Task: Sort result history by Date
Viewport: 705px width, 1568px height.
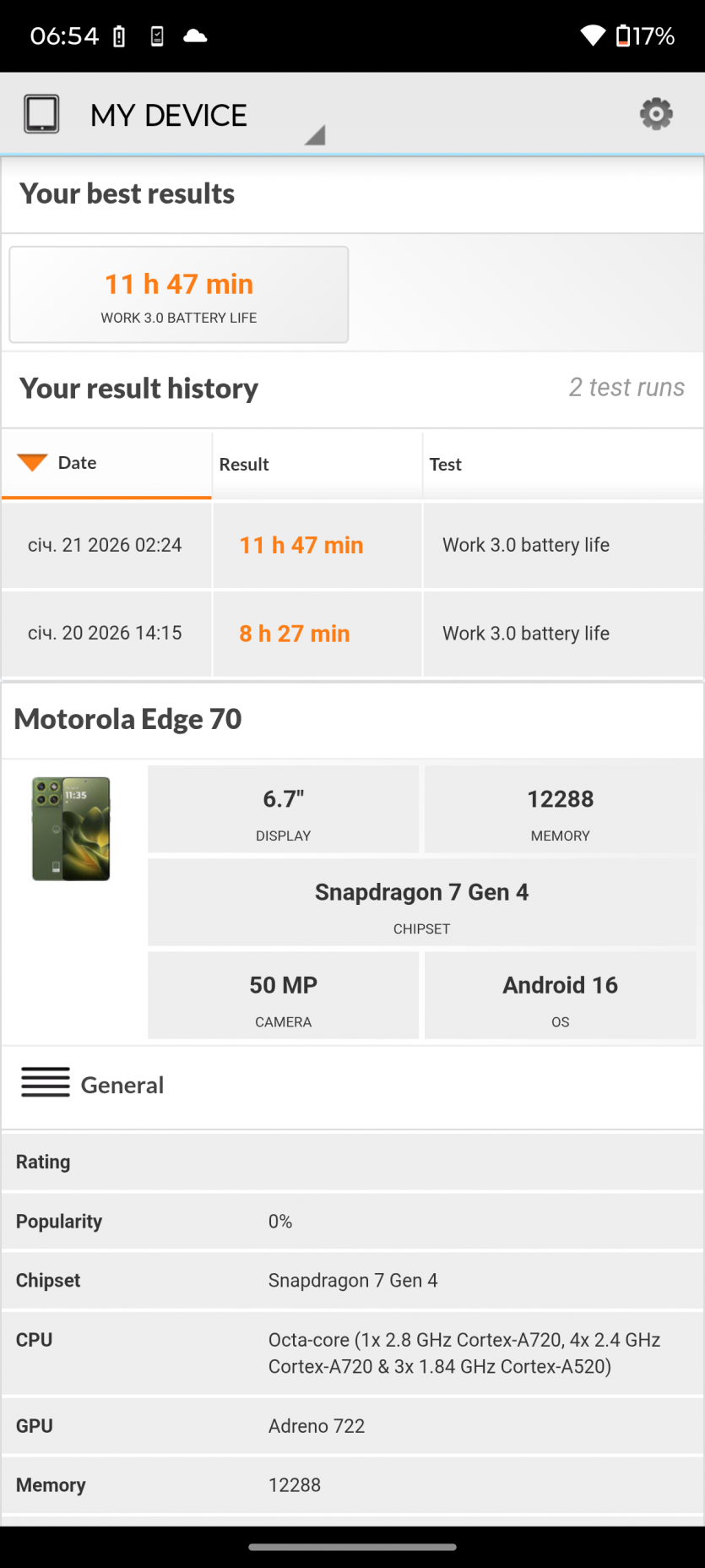Action: 77,463
